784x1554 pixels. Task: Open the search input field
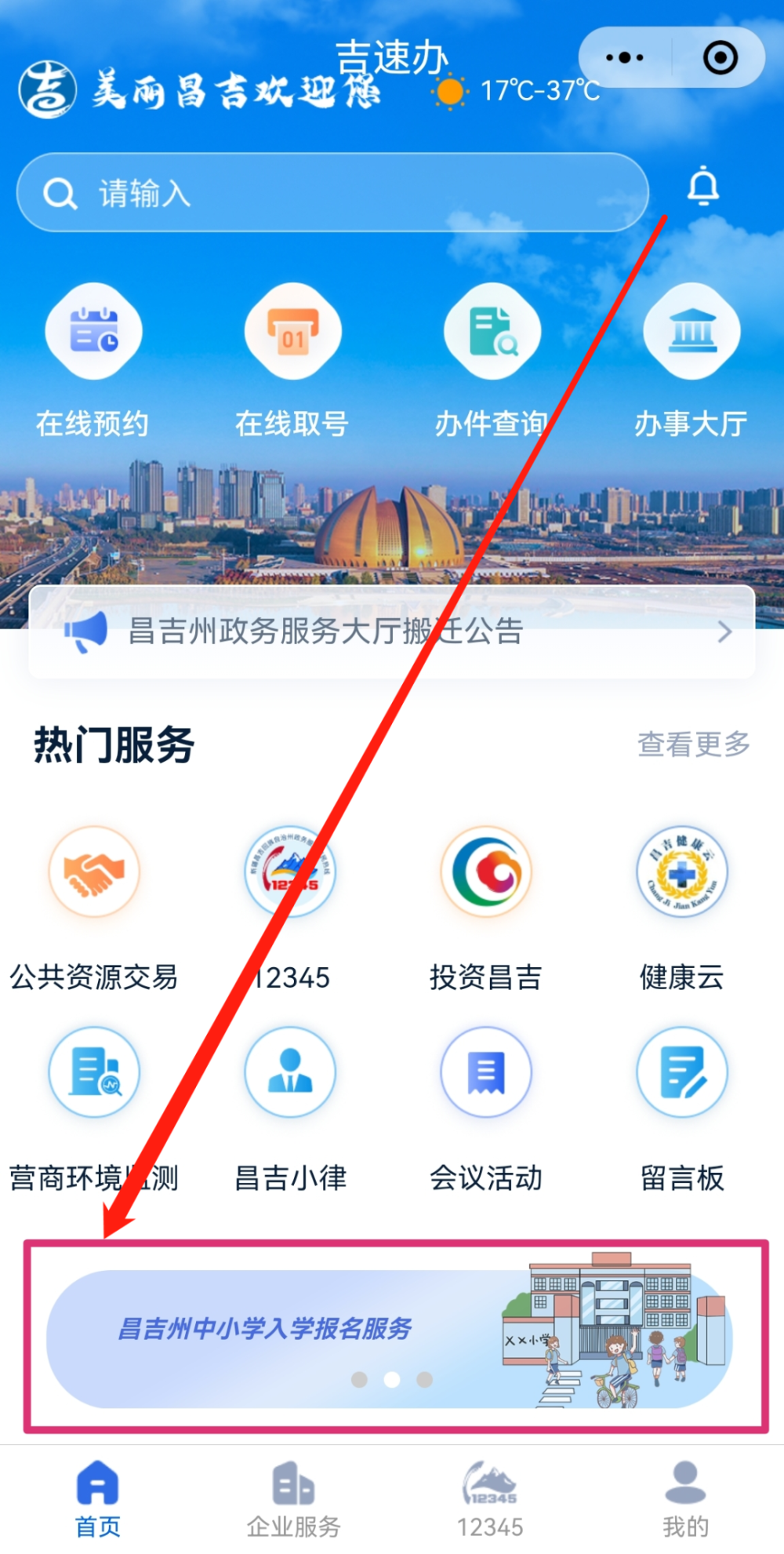pyautogui.click(x=333, y=193)
